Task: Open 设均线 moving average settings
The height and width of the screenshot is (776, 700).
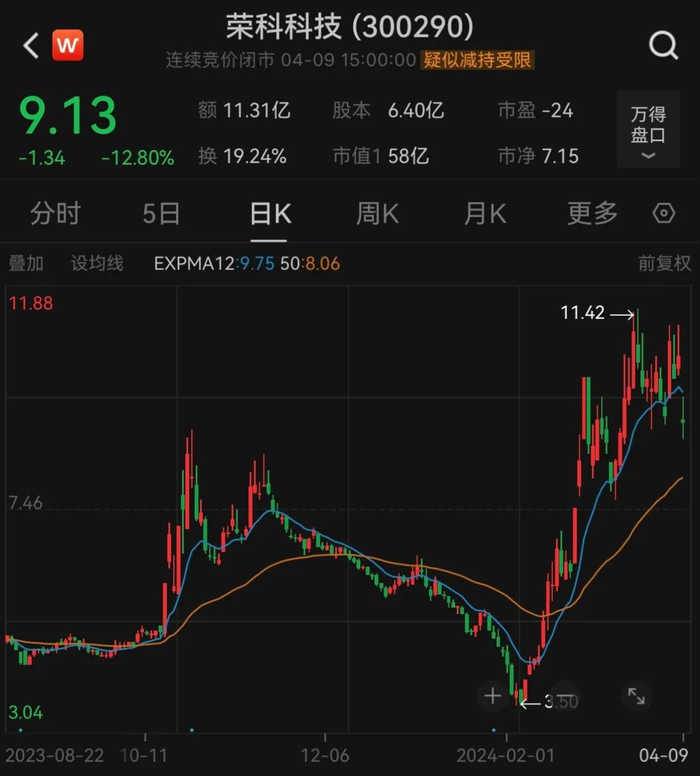Action: (97, 264)
